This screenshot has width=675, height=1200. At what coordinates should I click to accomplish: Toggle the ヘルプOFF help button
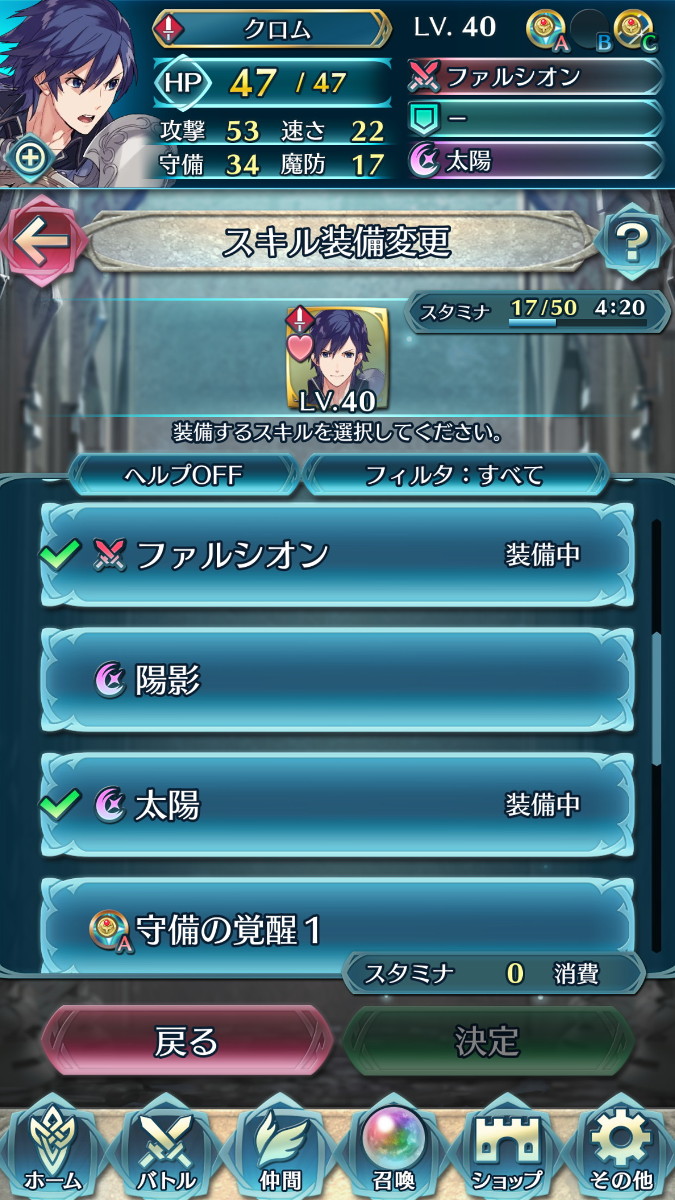tap(183, 473)
